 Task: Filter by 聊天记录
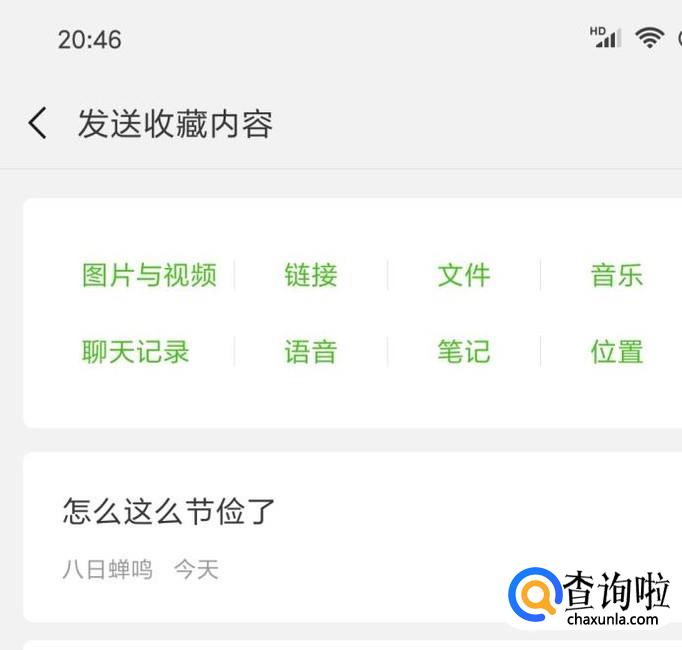pyautogui.click(x=136, y=352)
